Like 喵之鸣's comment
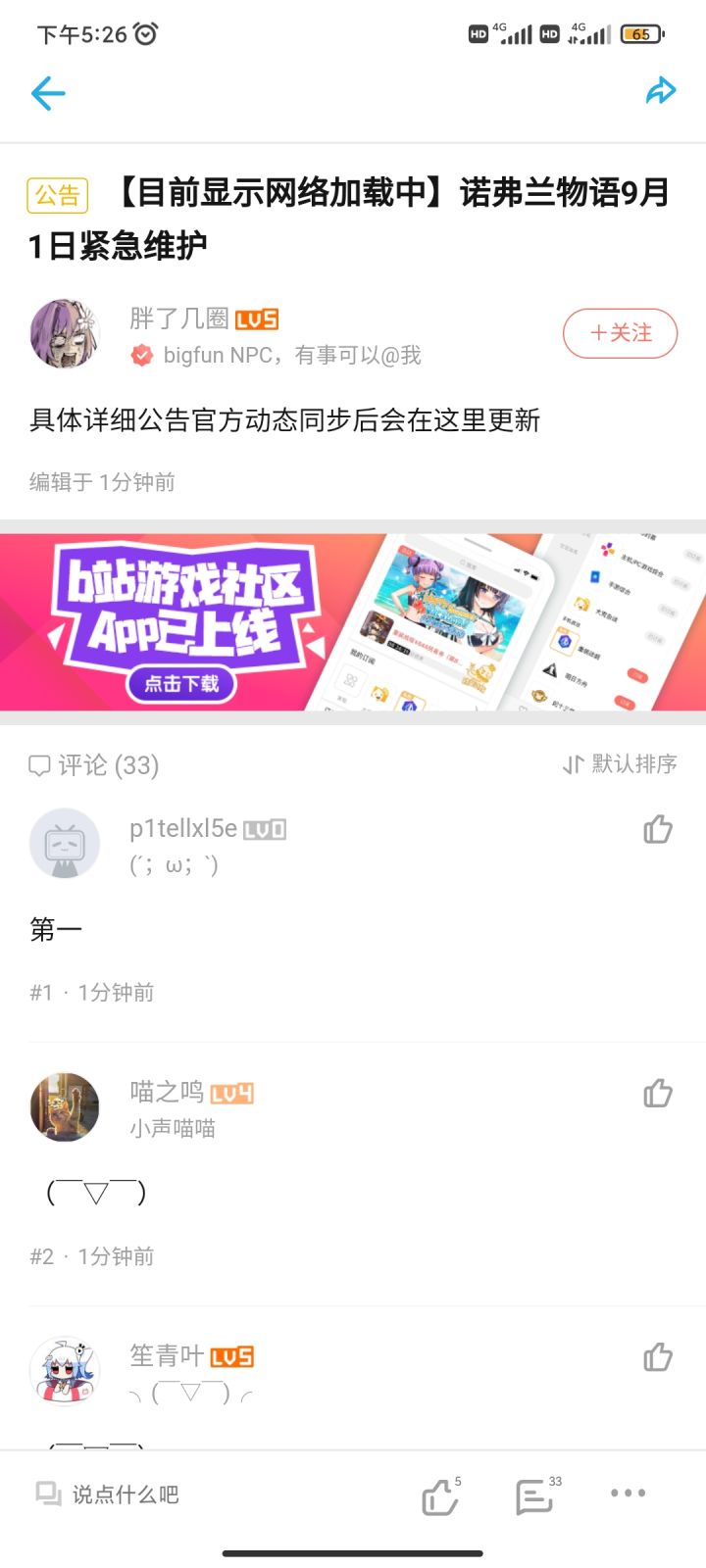Image resolution: width=706 pixels, height=1568 pixels. tap(657, 1094)
